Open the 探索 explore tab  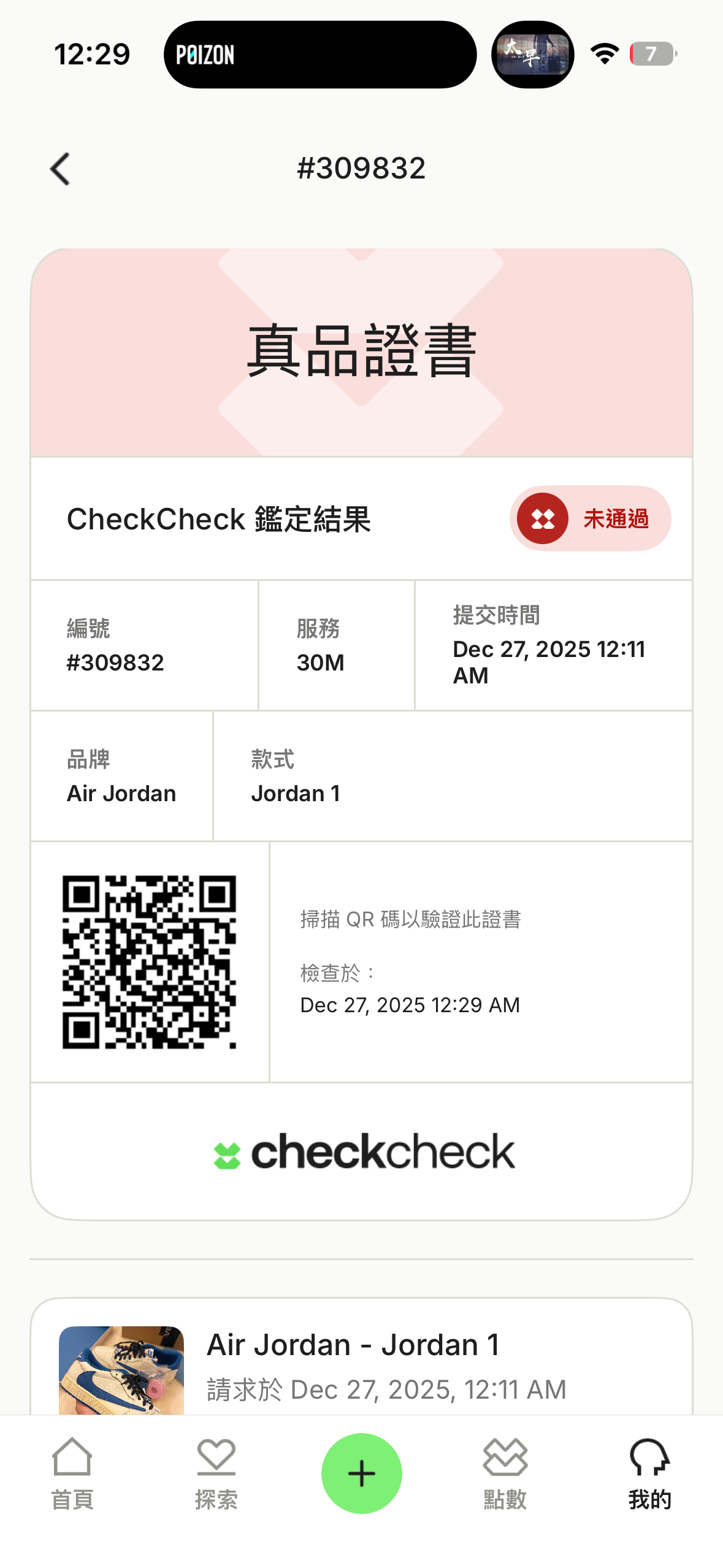click(x=216, y=1474)
